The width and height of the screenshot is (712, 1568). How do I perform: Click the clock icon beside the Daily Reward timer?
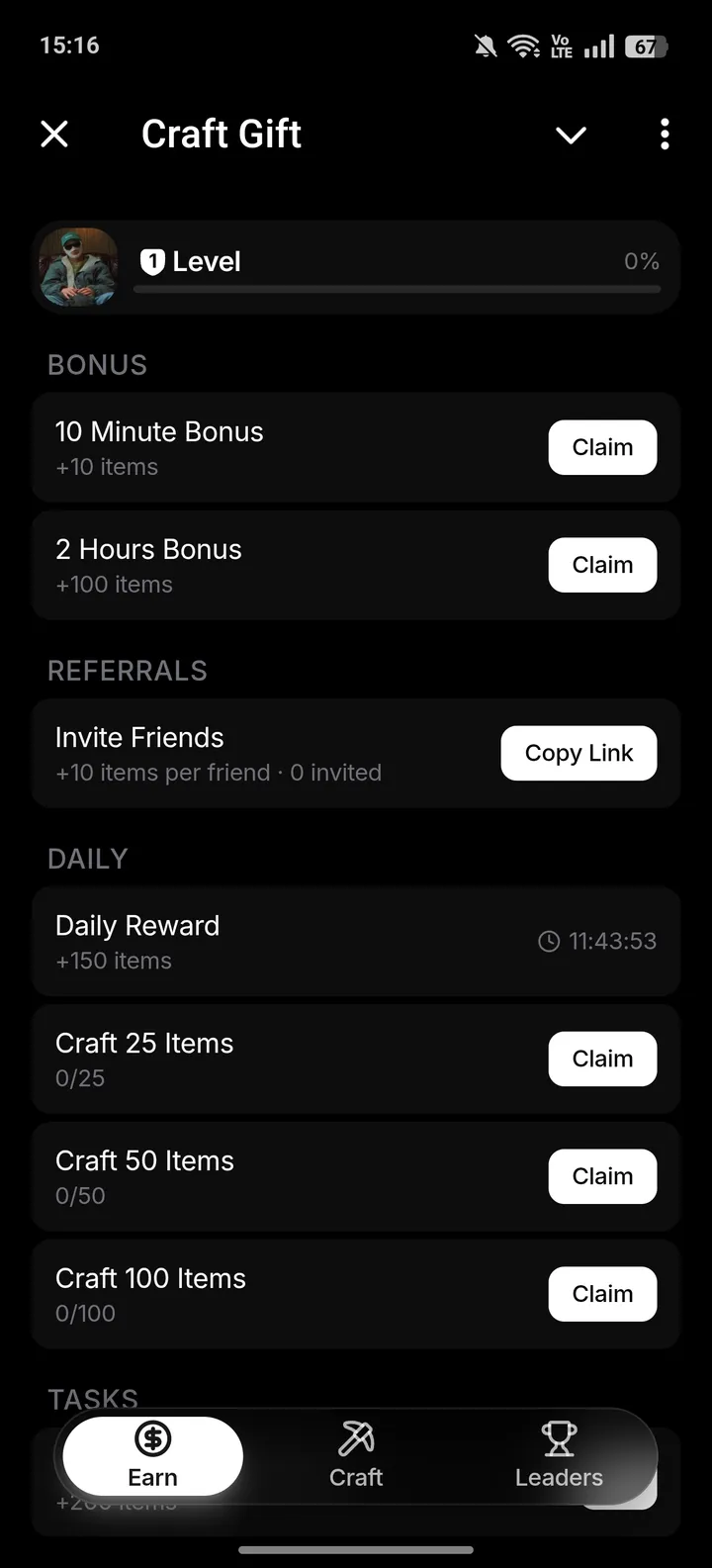point(550,941)
